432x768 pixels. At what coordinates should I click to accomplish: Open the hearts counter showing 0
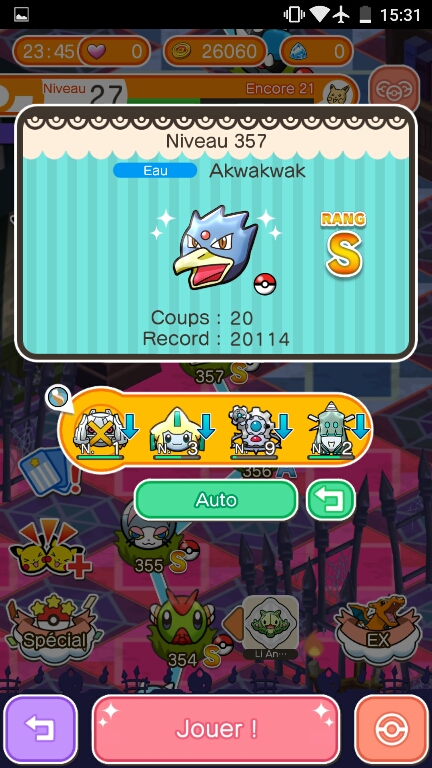click(115, 51)
